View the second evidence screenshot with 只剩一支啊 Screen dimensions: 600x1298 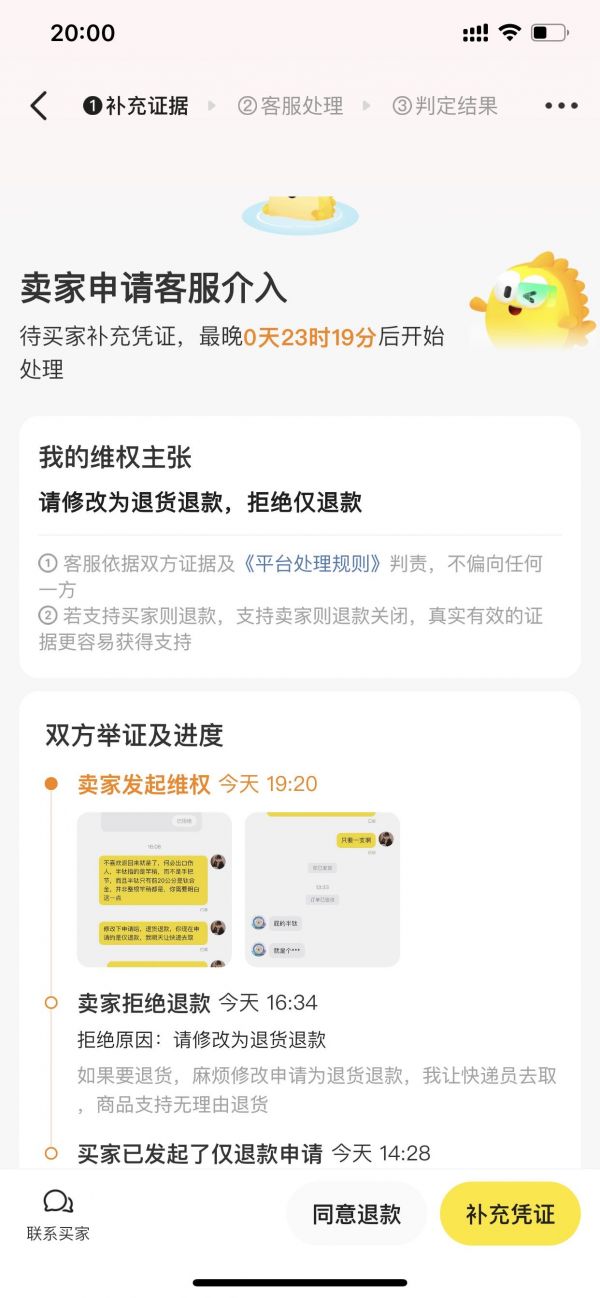click(322, 889)
